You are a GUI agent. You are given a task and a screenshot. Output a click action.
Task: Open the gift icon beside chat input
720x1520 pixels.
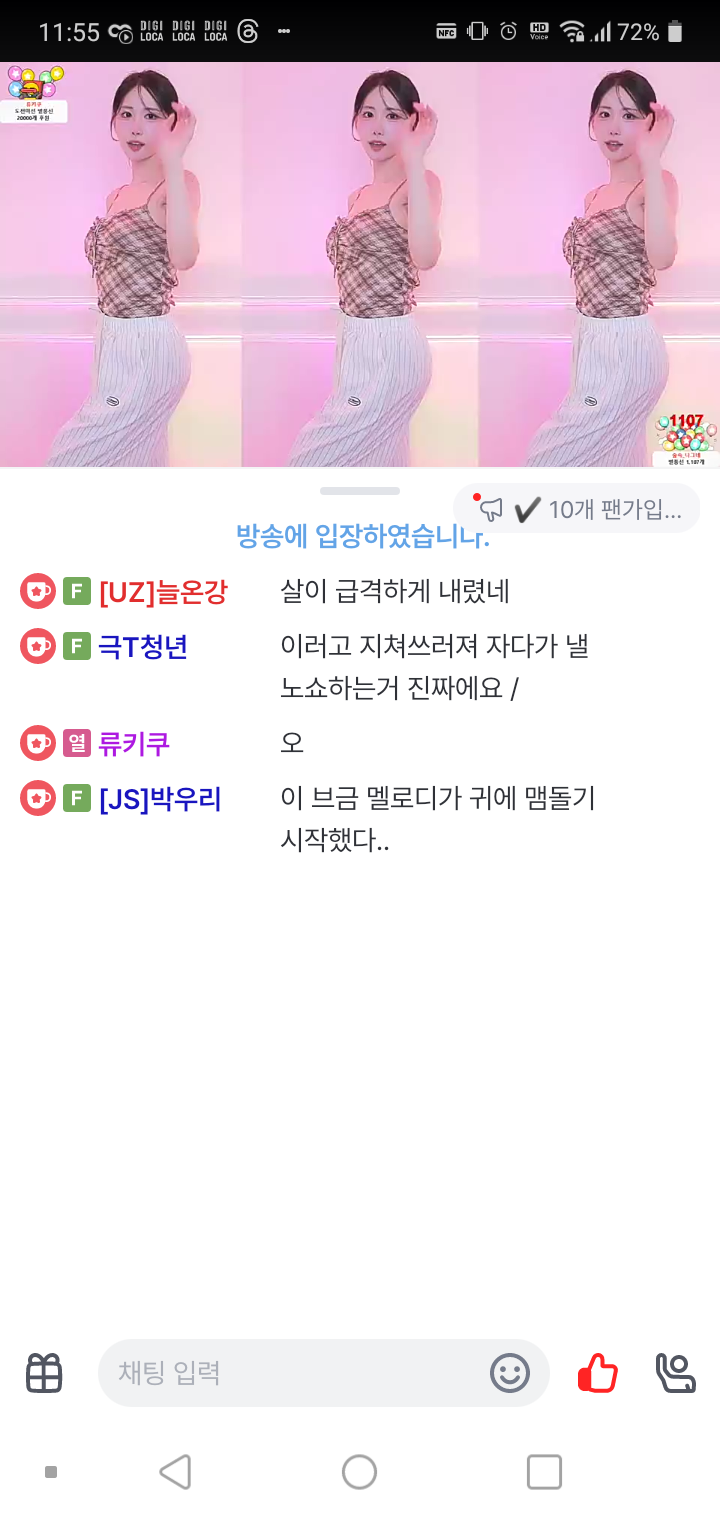pos(44,1372)
